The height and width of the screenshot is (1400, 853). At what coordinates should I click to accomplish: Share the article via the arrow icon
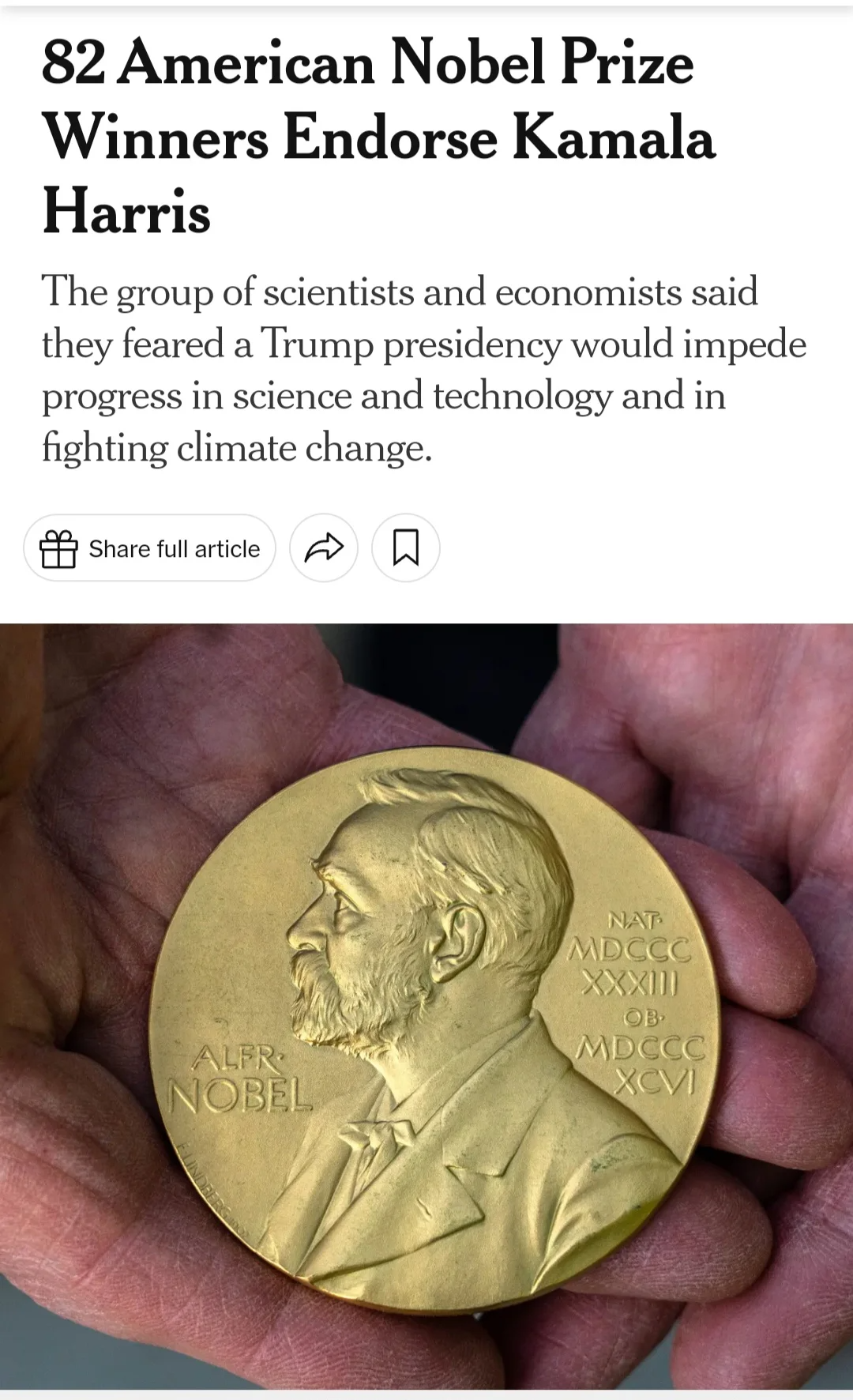(324, 548)
